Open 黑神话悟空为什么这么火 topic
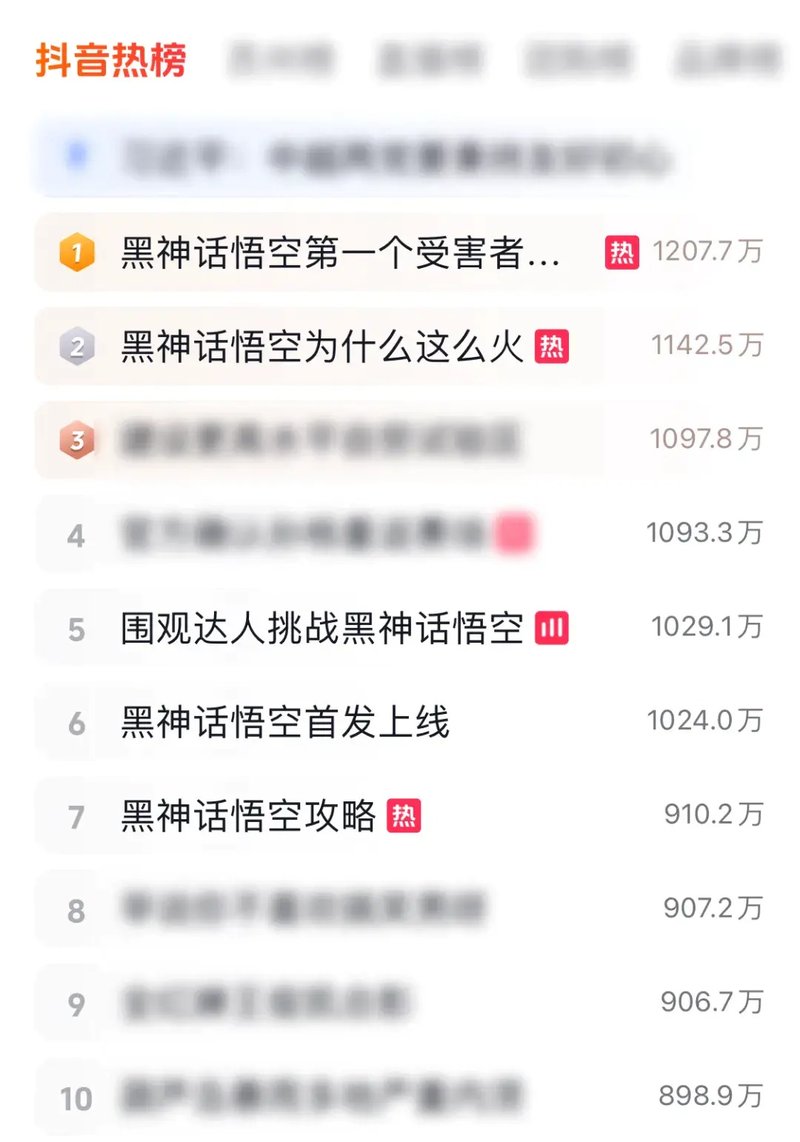 (x=322, y=347)
